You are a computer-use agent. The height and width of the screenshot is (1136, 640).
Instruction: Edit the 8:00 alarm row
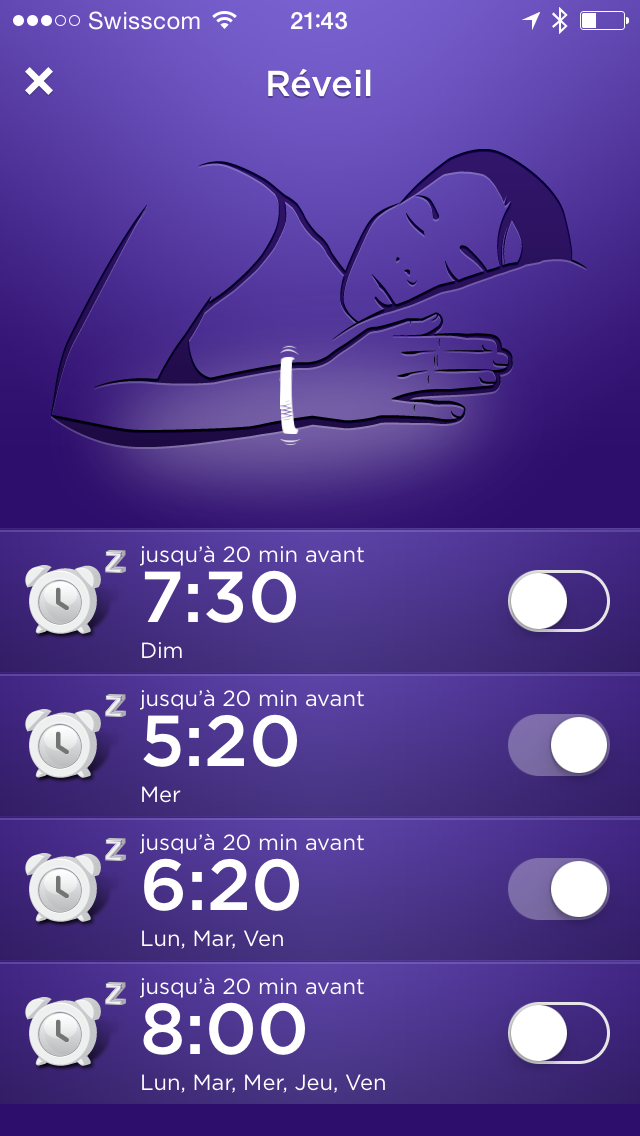320,1034
